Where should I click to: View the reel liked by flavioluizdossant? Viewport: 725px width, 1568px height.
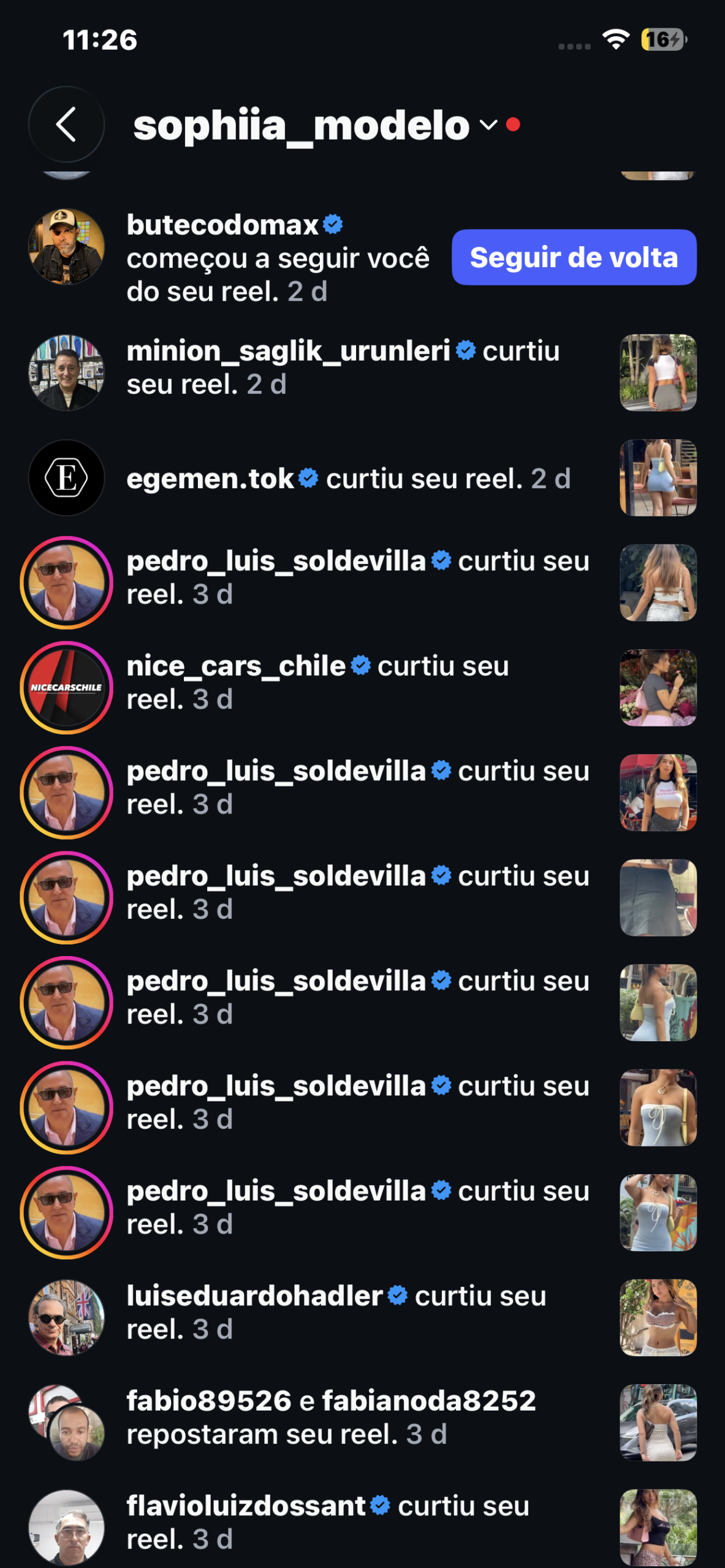point(658,1527)
